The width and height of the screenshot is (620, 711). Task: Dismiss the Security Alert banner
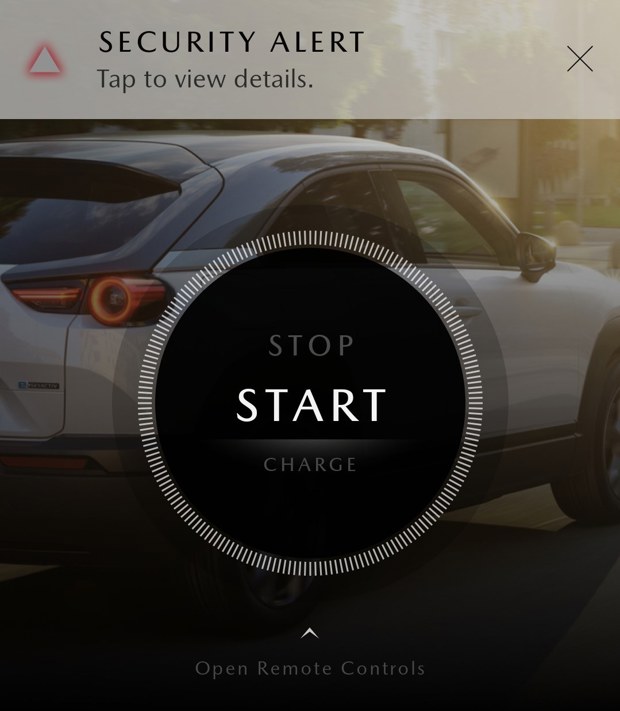(x=580, y=59)
